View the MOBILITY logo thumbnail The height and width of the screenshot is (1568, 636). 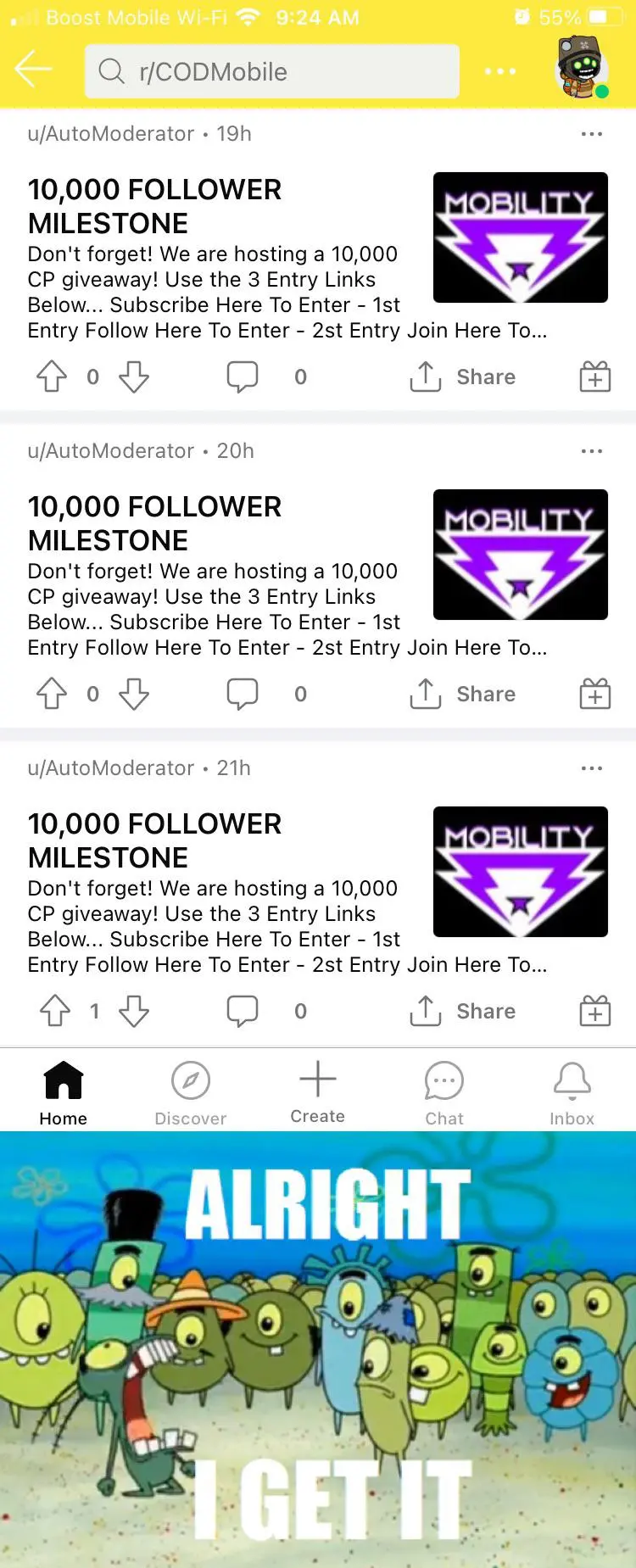tap(520, 237)
